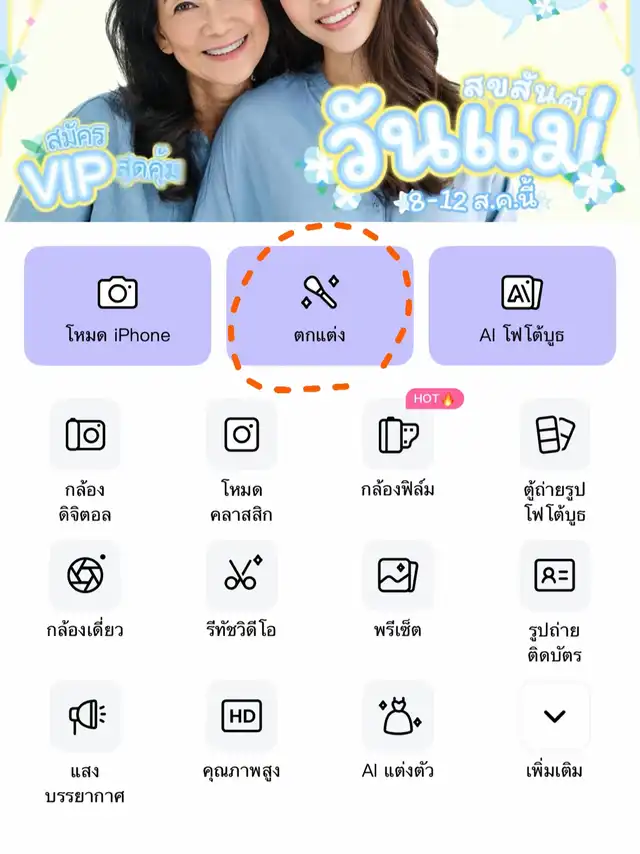
Task: Open รูปถ่ายติดบัตร ID photo tool
Action: coord(554,576)
